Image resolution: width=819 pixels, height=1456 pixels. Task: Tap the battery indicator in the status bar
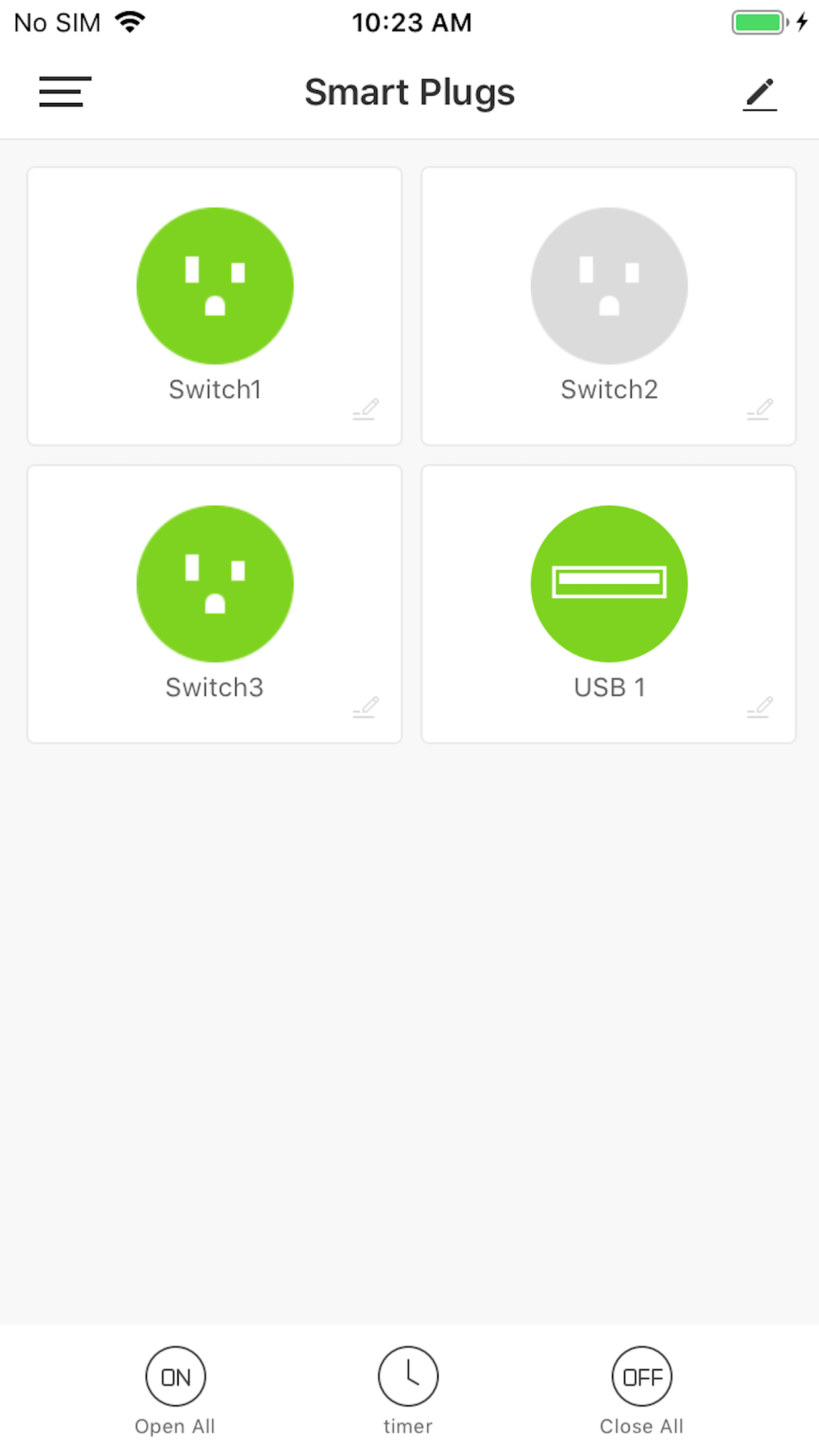pos(757,22)
